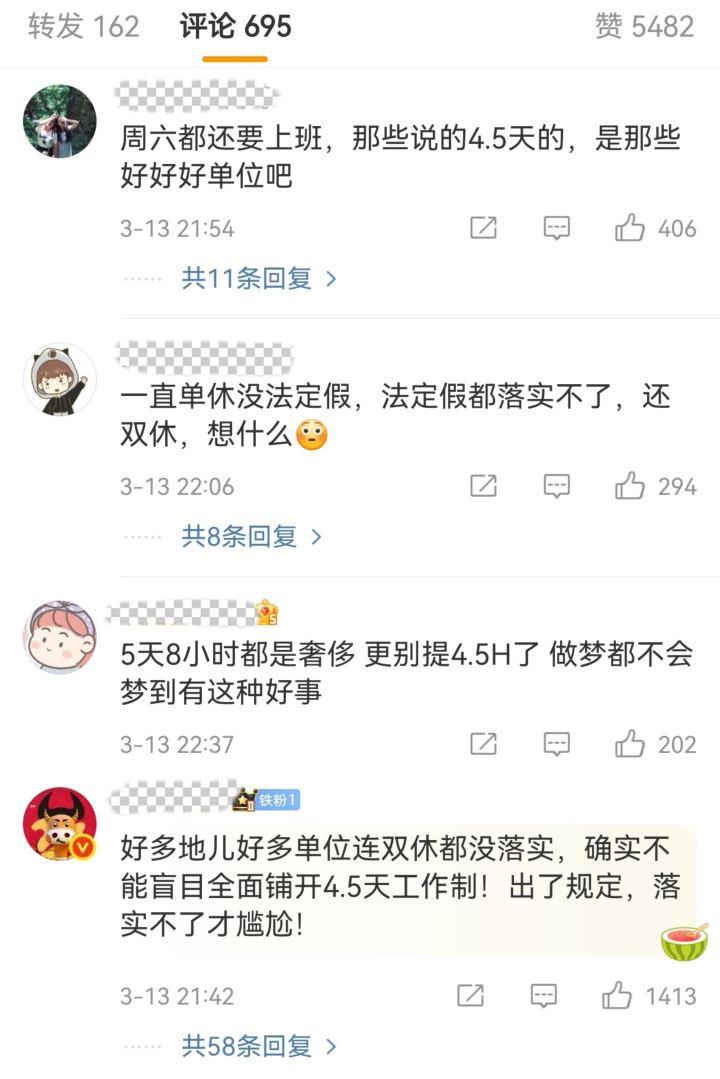Like the 5天8小时都是奢侈 comment

630,745
